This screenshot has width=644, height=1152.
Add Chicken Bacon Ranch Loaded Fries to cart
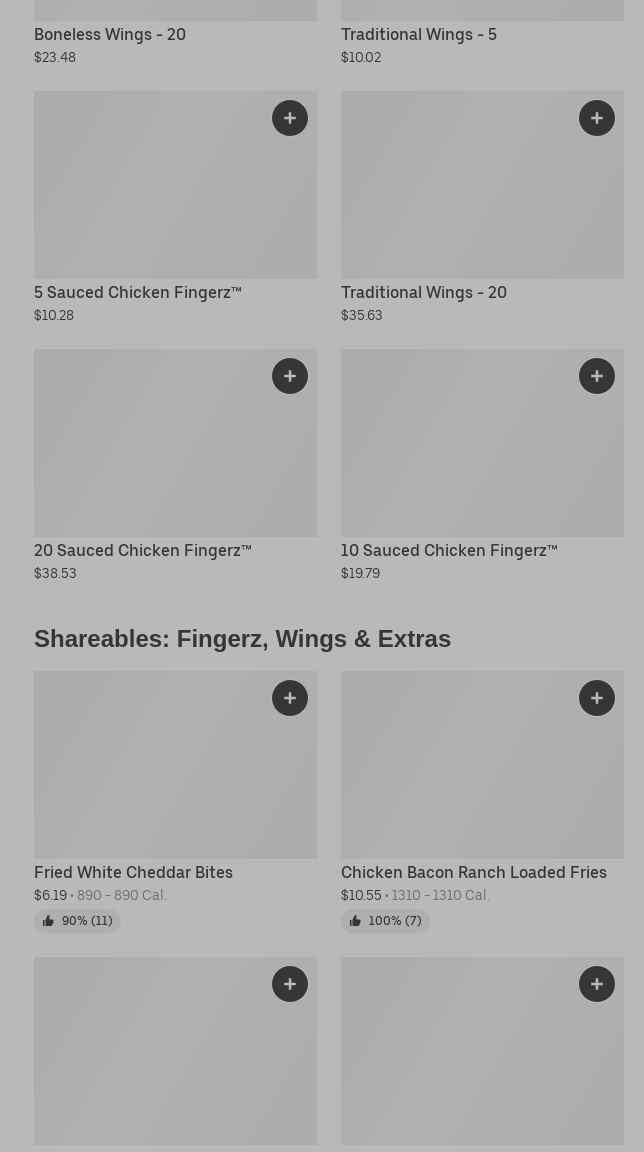click(x=597, y=698)
